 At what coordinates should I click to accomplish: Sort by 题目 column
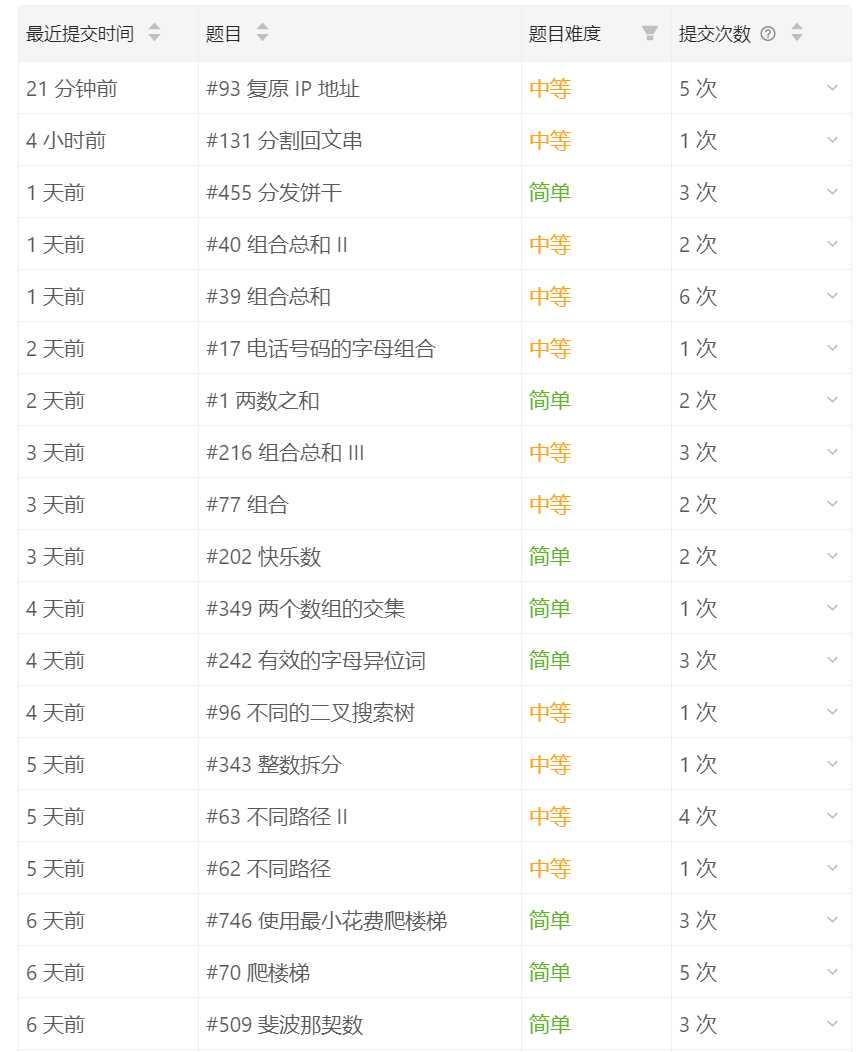click(262, 33)
